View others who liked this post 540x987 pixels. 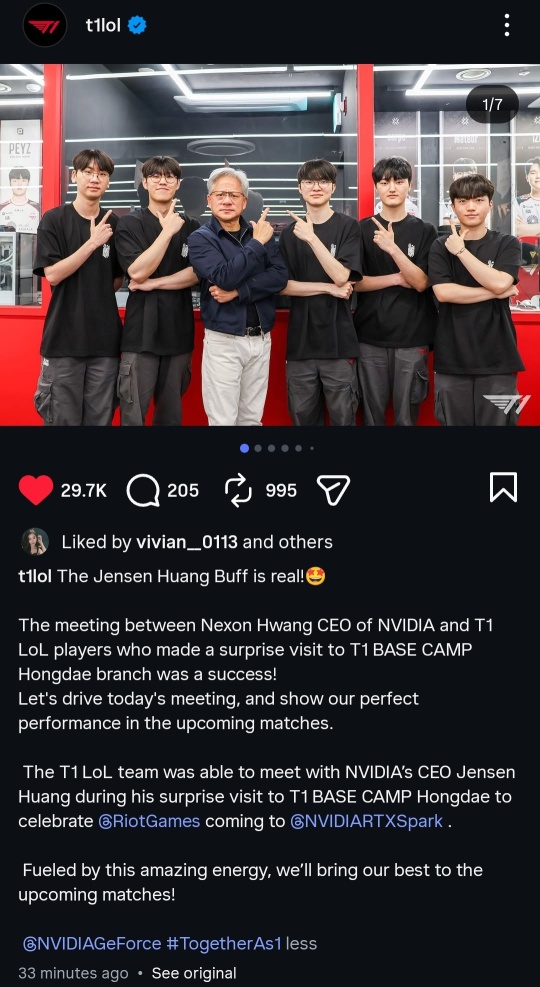[310, 542]
